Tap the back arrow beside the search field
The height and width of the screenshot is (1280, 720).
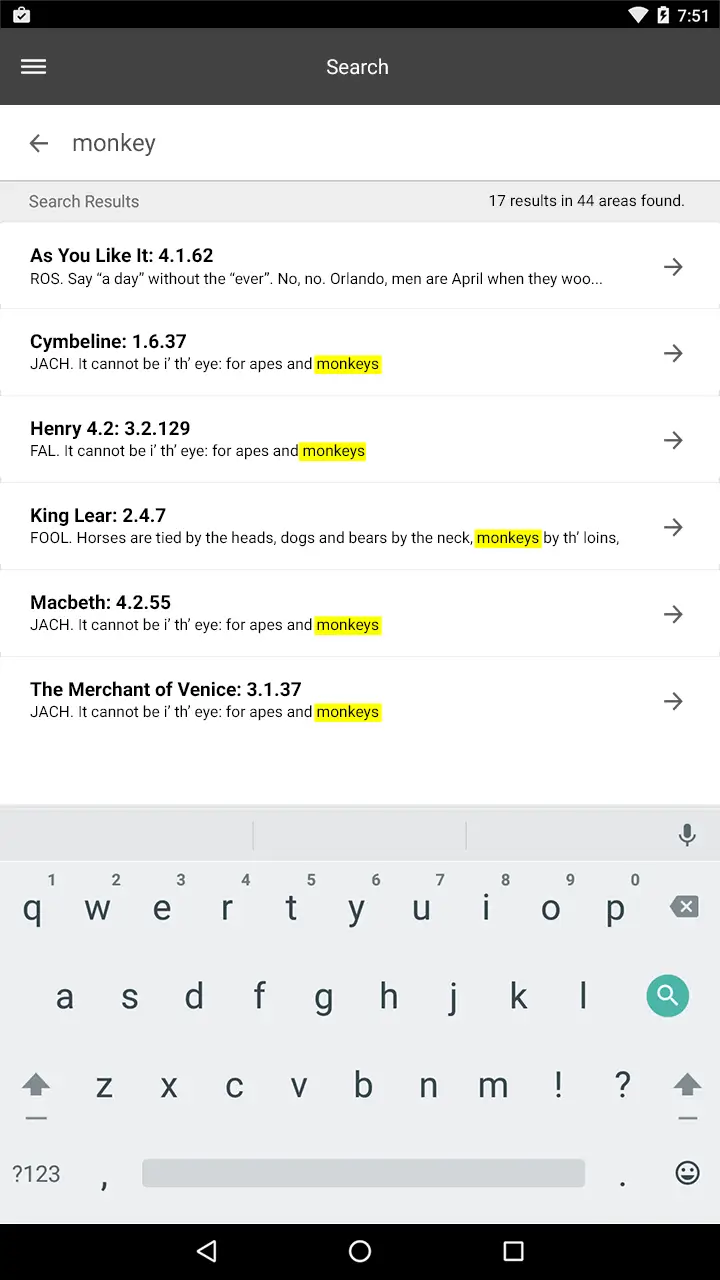pos(39,144)
